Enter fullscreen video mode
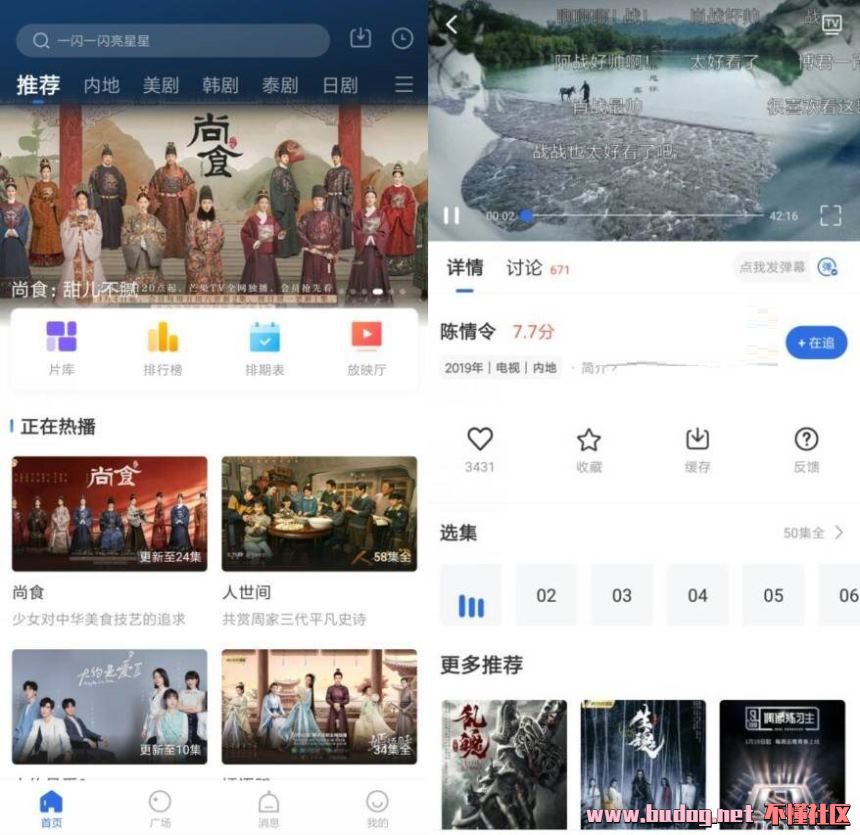 830,215
